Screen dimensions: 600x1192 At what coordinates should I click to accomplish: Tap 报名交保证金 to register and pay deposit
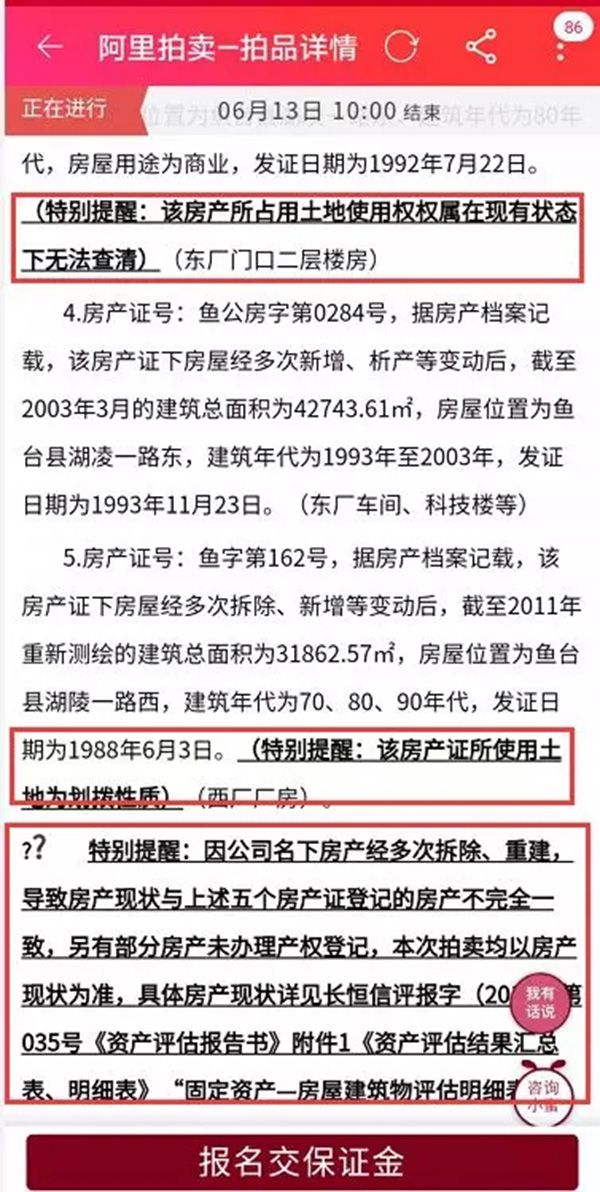tap(301, 1162)
